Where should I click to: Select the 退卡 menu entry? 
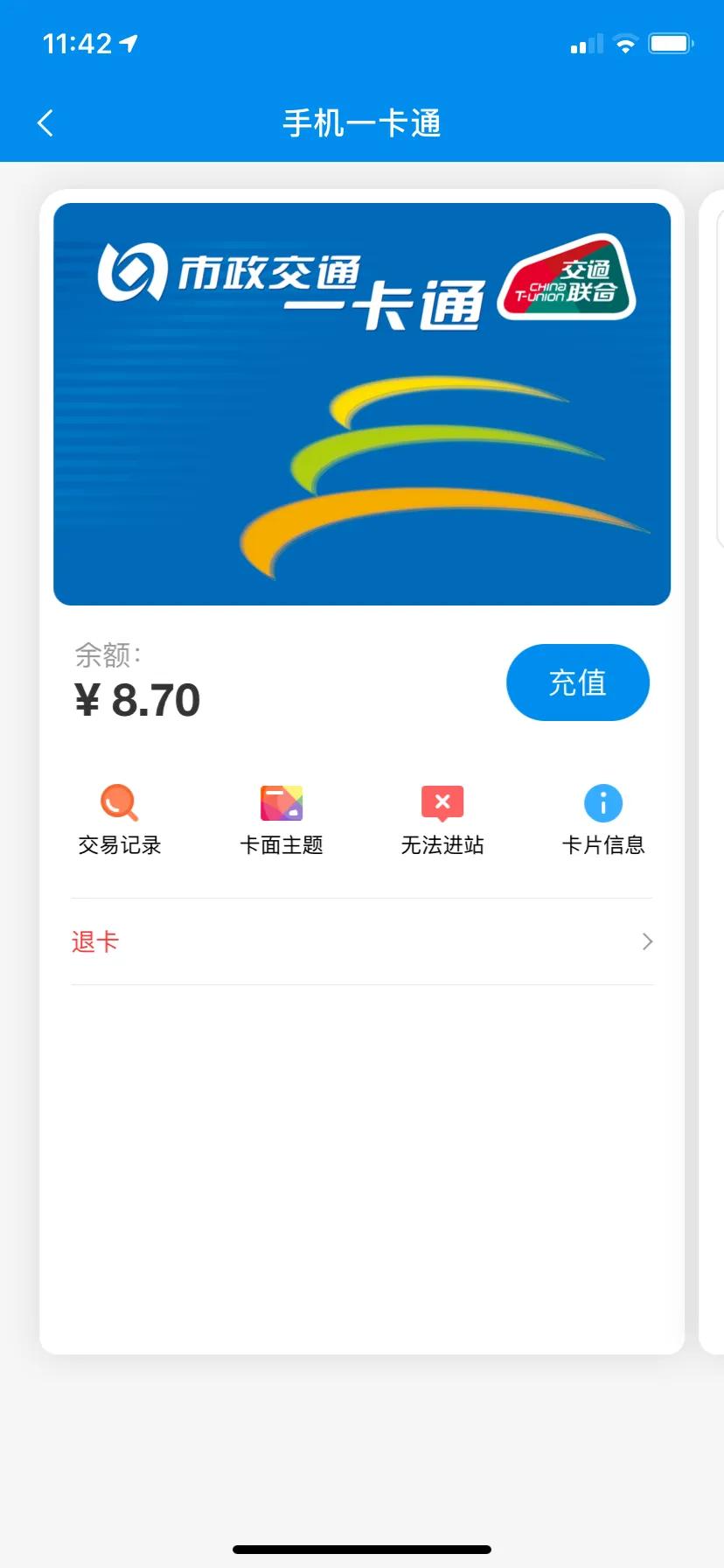pos(94,941)
